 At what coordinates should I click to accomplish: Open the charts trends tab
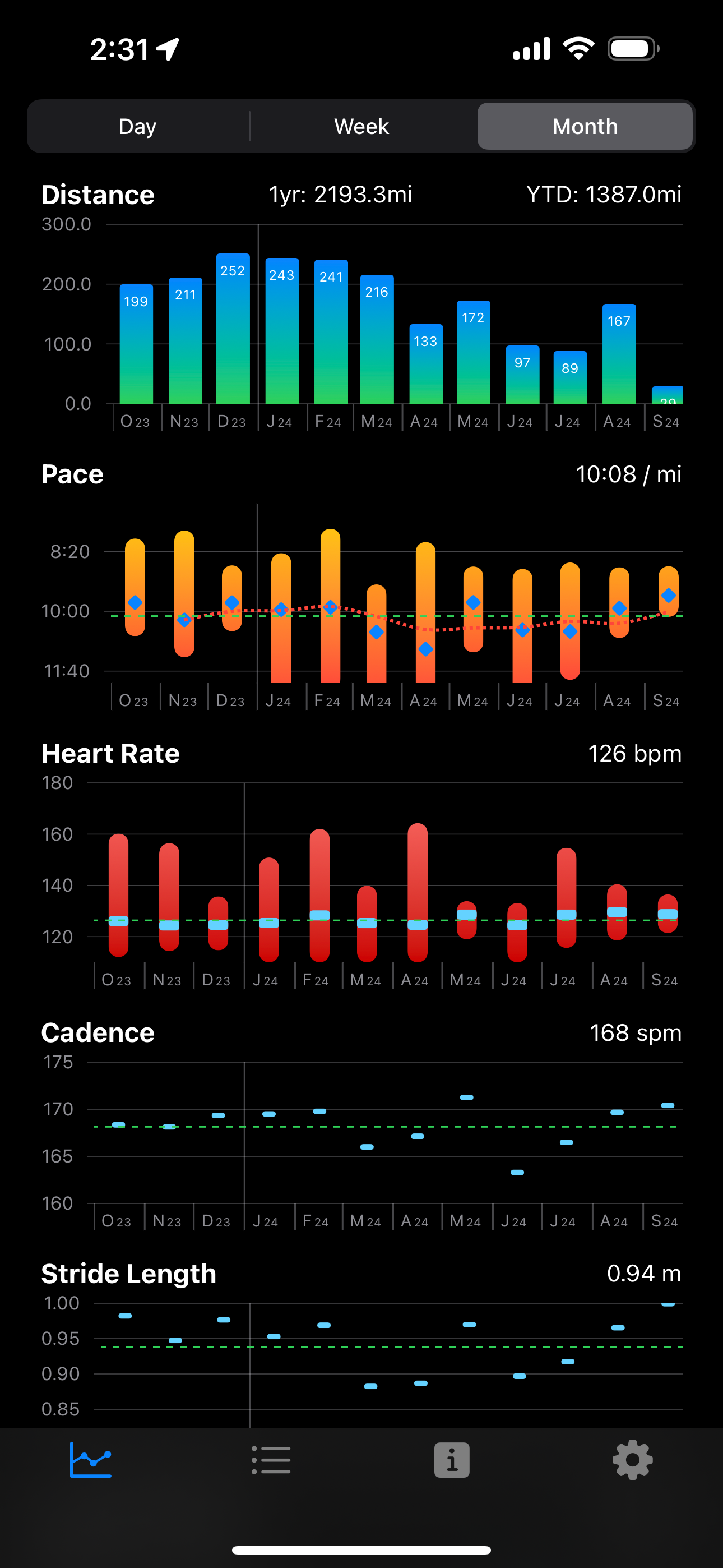(x=91, y=1459)
